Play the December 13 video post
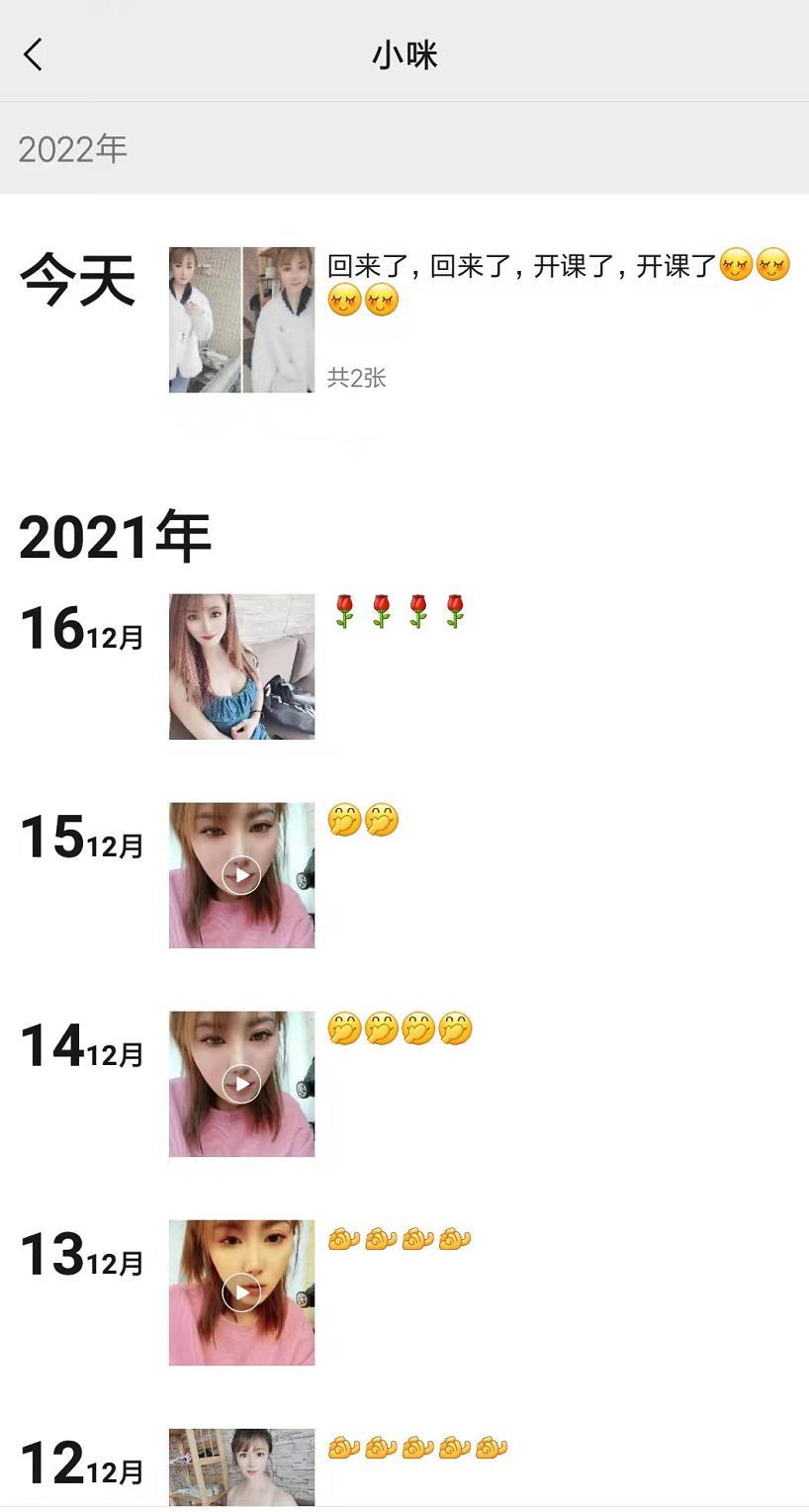Image resolution: width=809 pixels, height=1512 pixels. (241, 1292)
